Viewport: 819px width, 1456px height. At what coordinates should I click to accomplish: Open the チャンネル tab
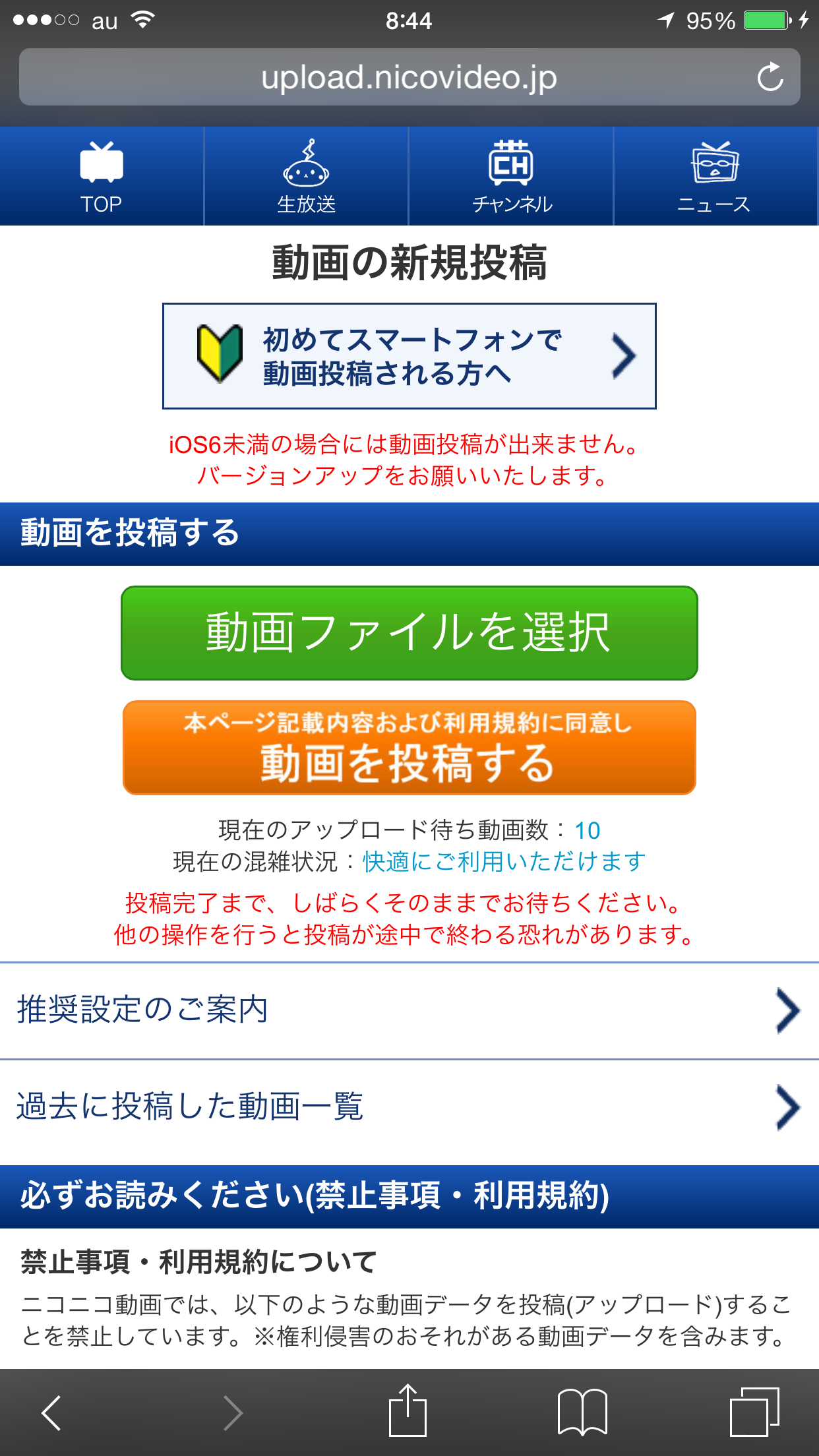click(511, 177)
